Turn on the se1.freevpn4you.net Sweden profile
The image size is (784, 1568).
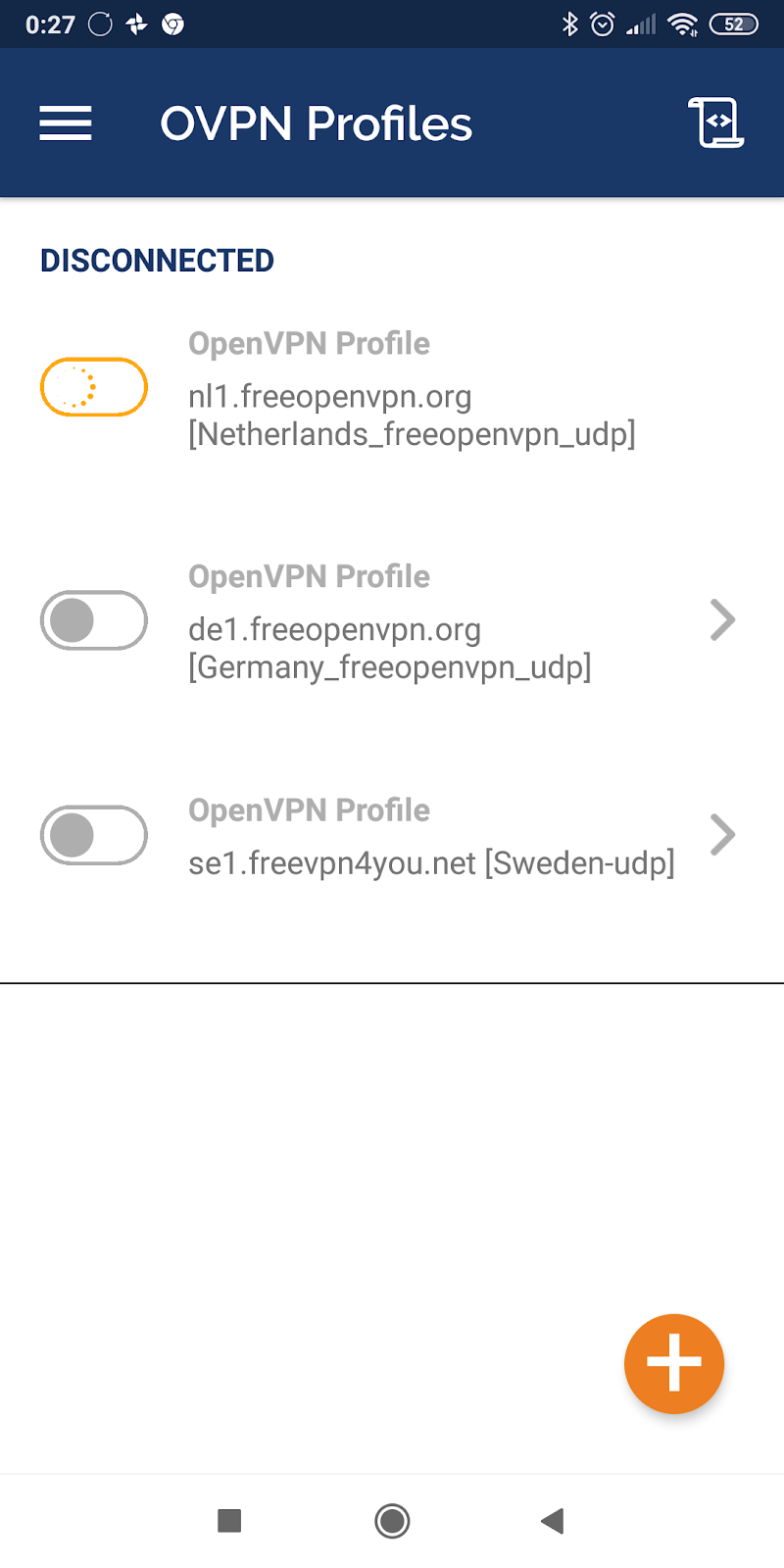click(x=93, y=835)
